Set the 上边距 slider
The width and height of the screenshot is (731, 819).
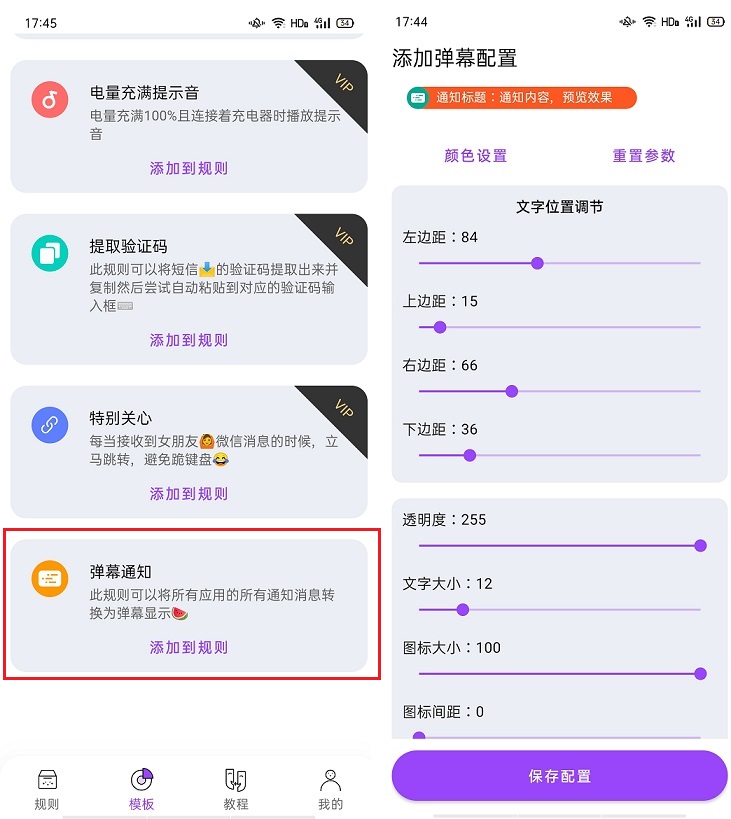point(439,327)
